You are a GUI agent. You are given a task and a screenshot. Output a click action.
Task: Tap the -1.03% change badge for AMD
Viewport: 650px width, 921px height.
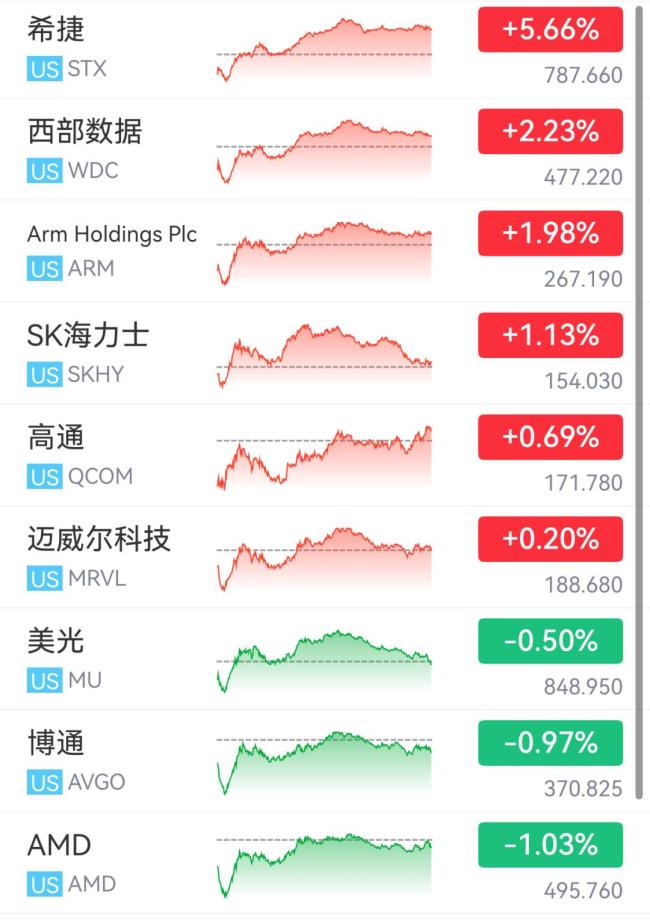(x=550, y=845)
